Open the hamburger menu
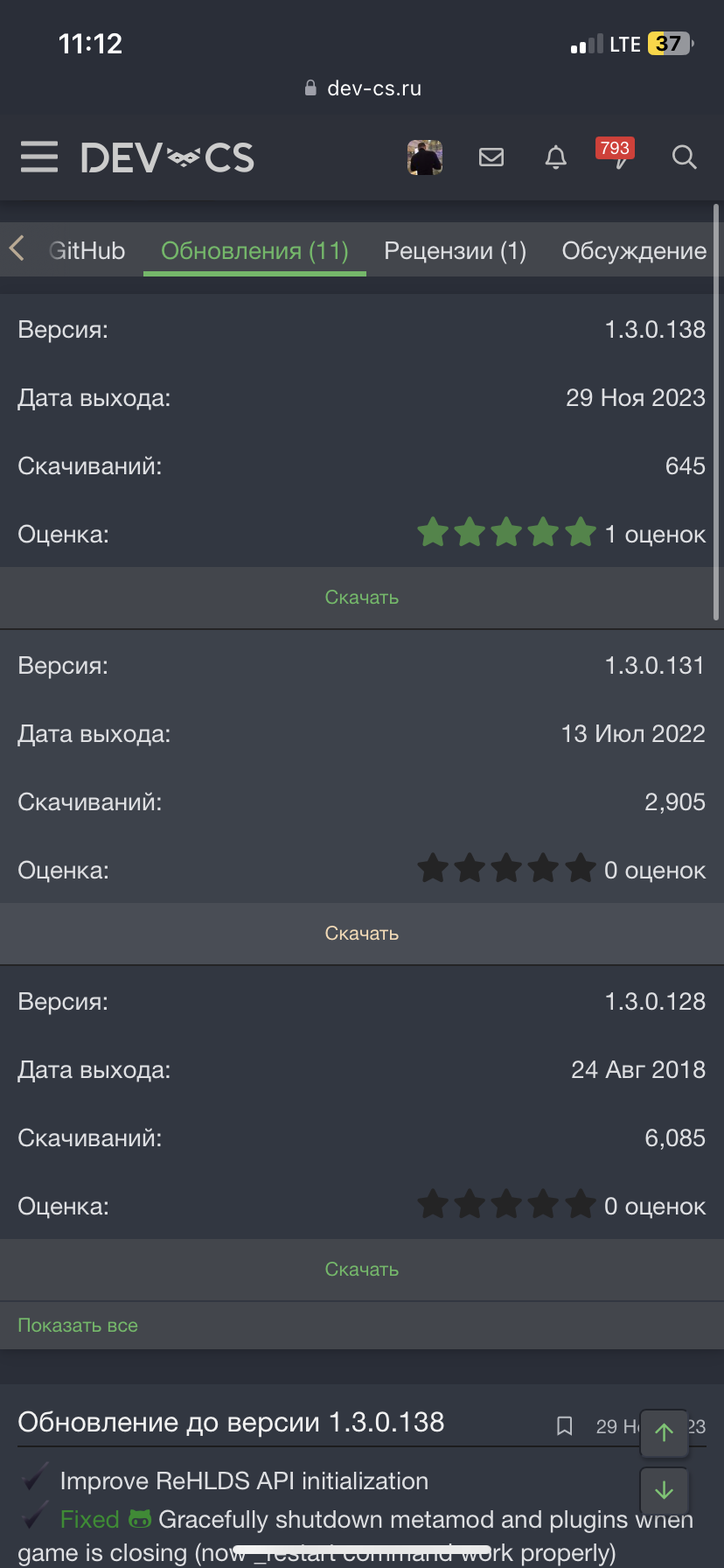 [39, 157]
